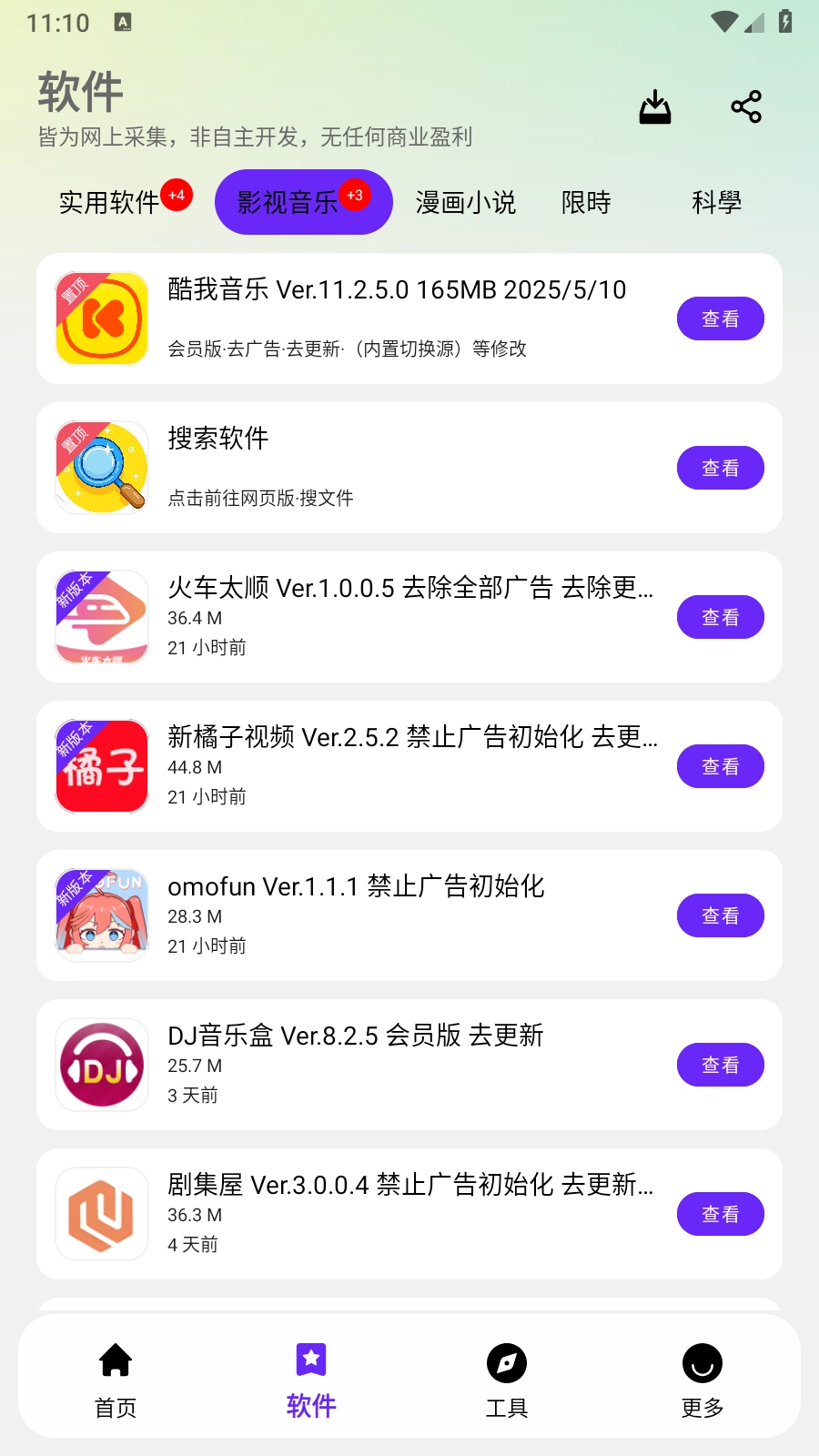
Task: Select the 剧集屋 app icon
Action: coord(101,1214)
